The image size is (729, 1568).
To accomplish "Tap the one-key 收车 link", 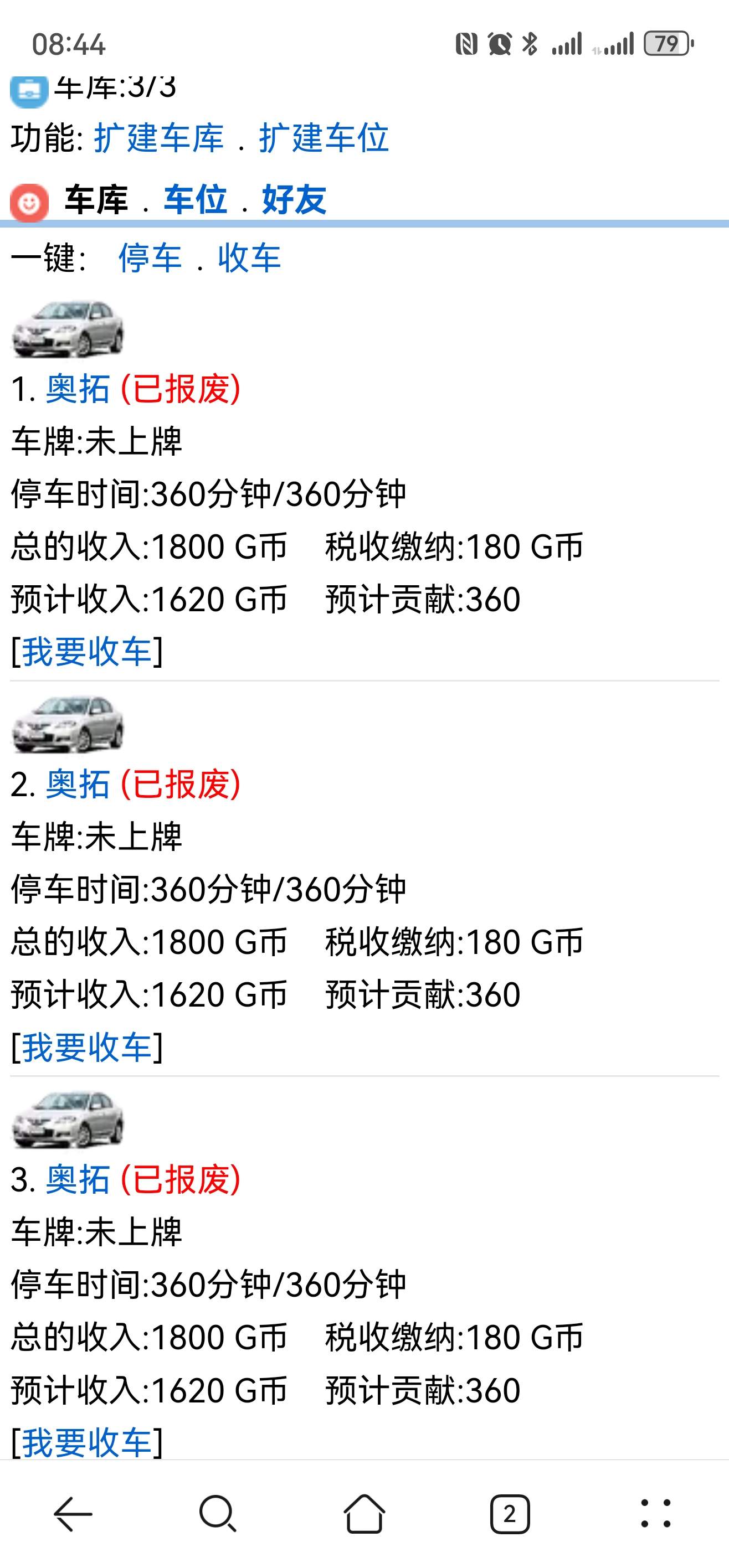I will click(249, 258).
